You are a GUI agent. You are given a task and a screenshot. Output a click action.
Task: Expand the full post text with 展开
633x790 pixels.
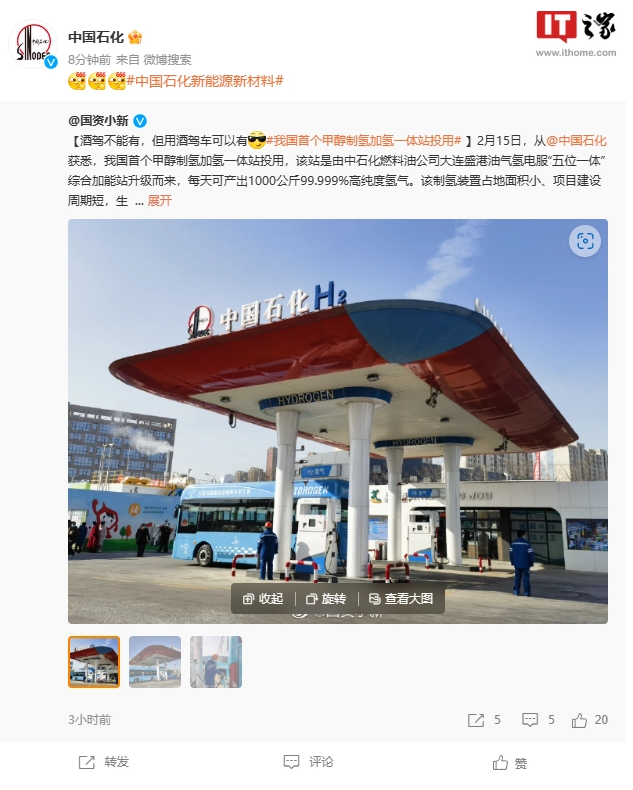(x=160, y=200)
